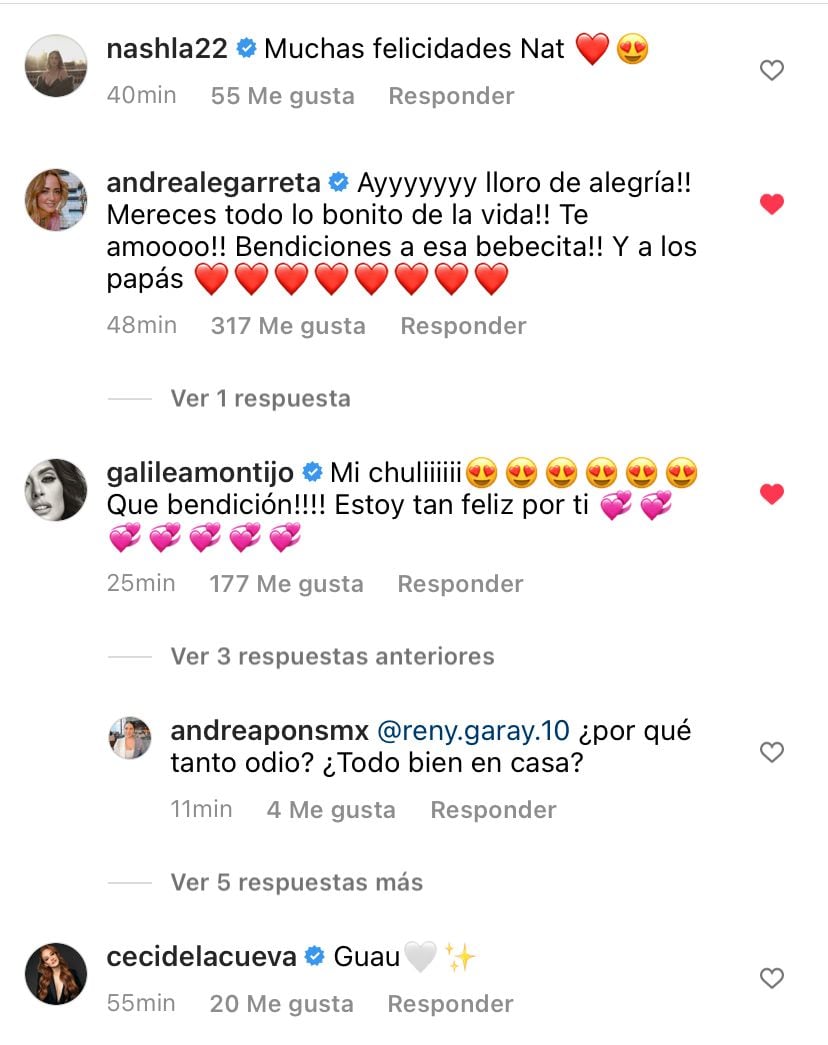Like cecidelacueva's comment

(771, 978)
